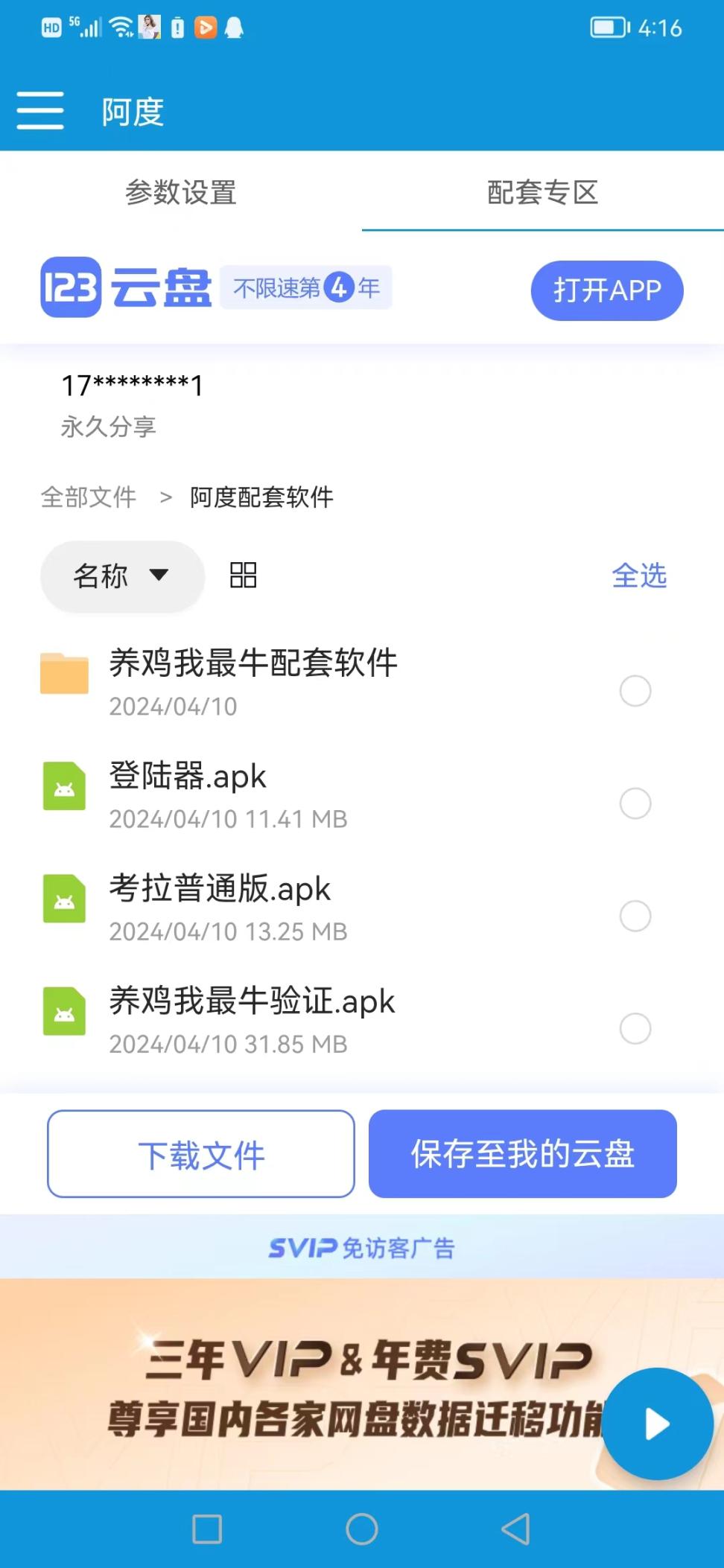Select the 养鸡我最牛验证.apk checkbox
This screenshot has height=1568, width=724.
point(635,1029)
